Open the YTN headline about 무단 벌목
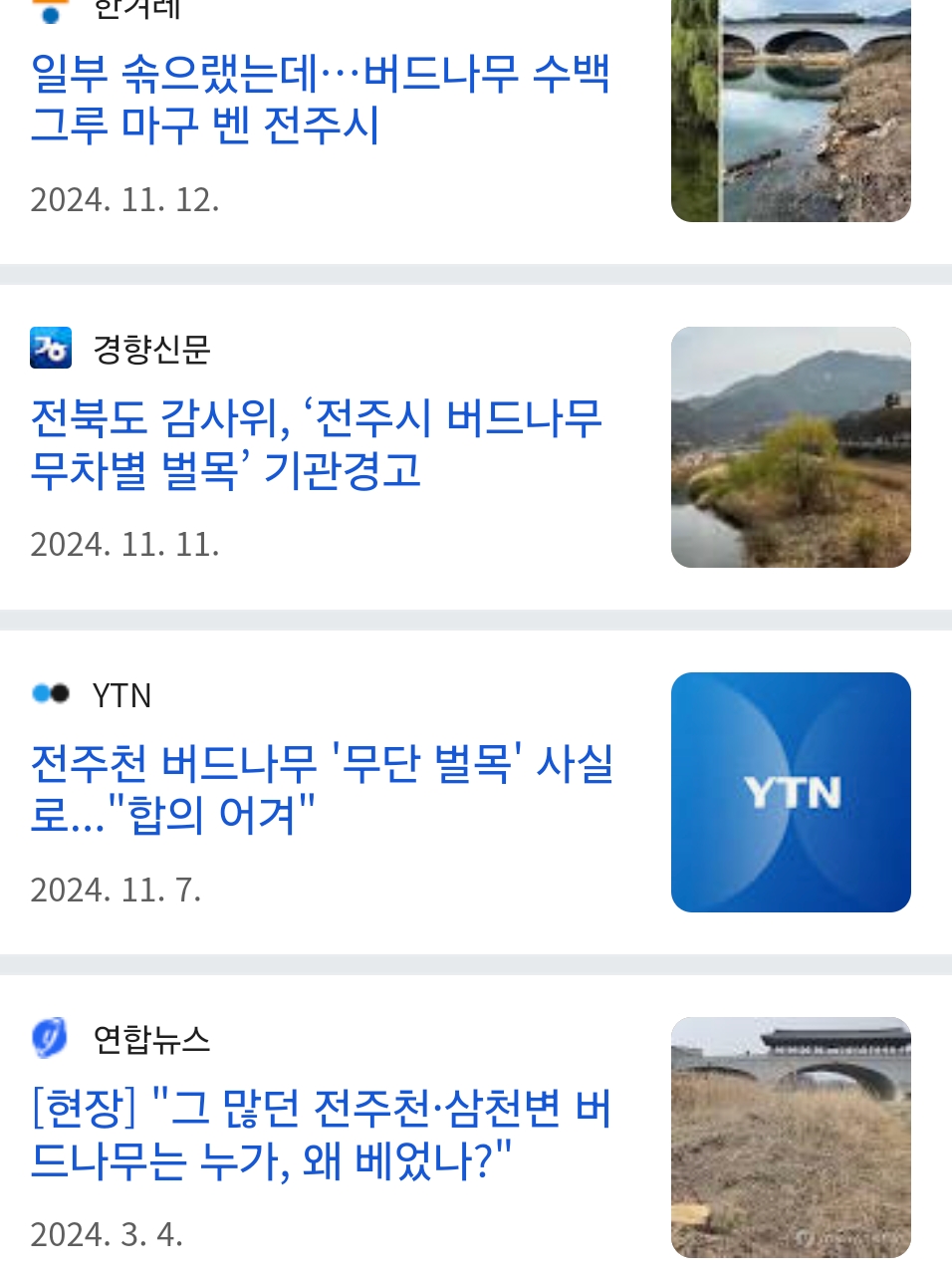The width and height of the screenshot is (952, 1276). 321,789
